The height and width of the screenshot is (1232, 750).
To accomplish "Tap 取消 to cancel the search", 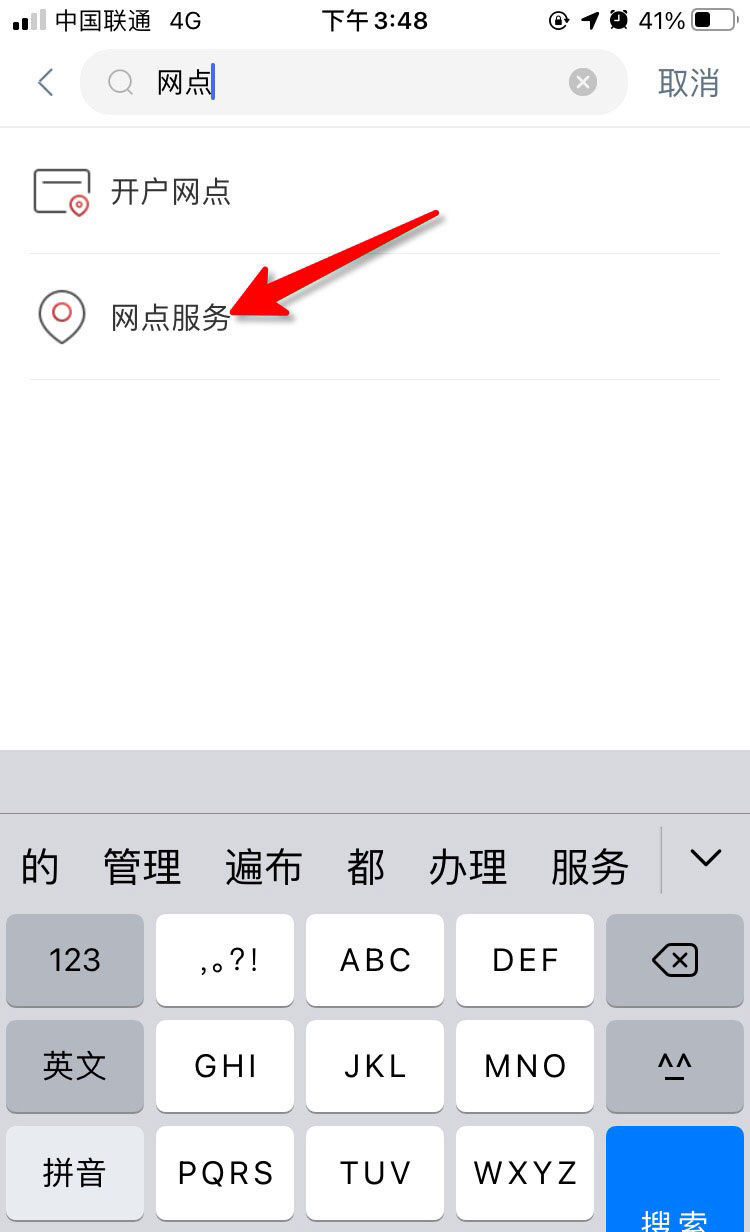I will (x=688, y=82).
